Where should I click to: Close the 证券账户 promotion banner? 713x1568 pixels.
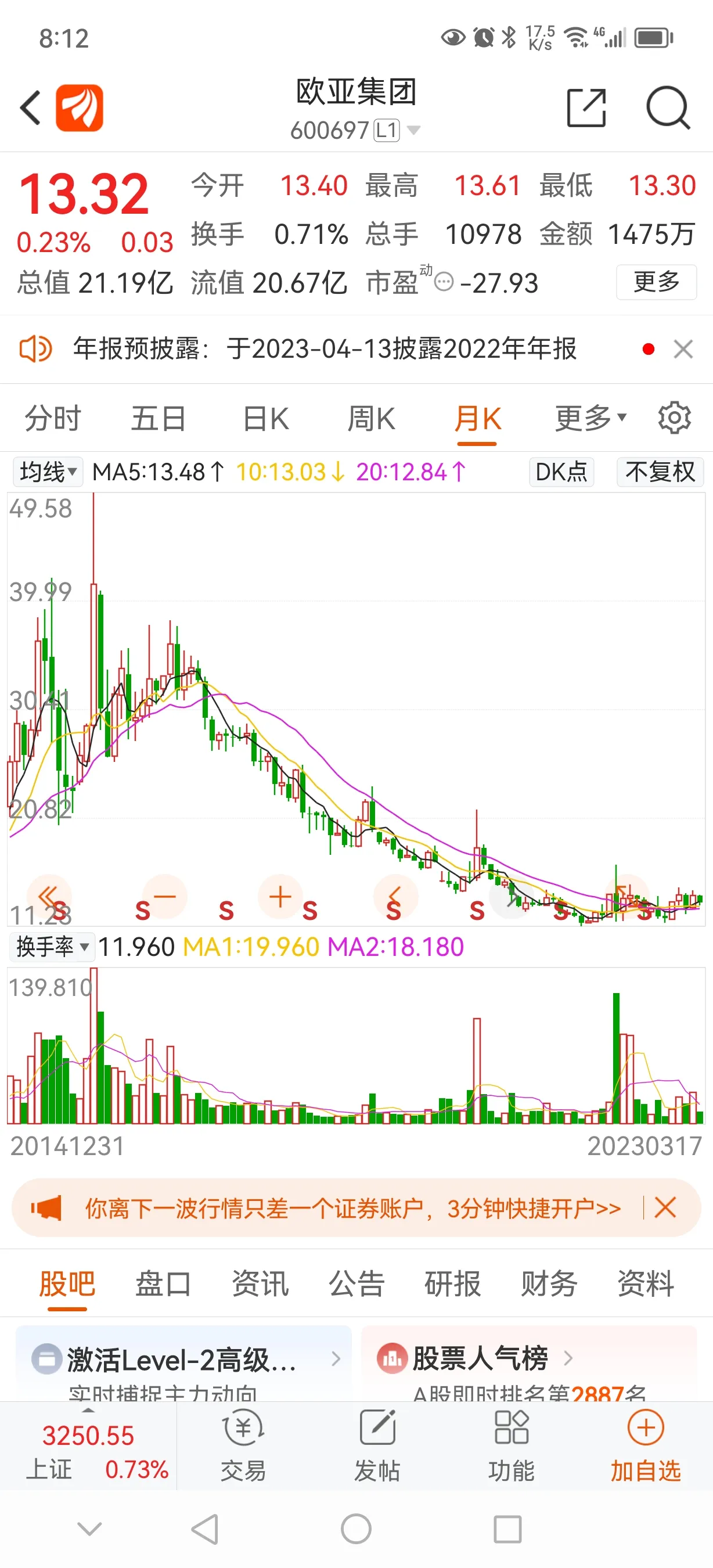coord(665,1208)
